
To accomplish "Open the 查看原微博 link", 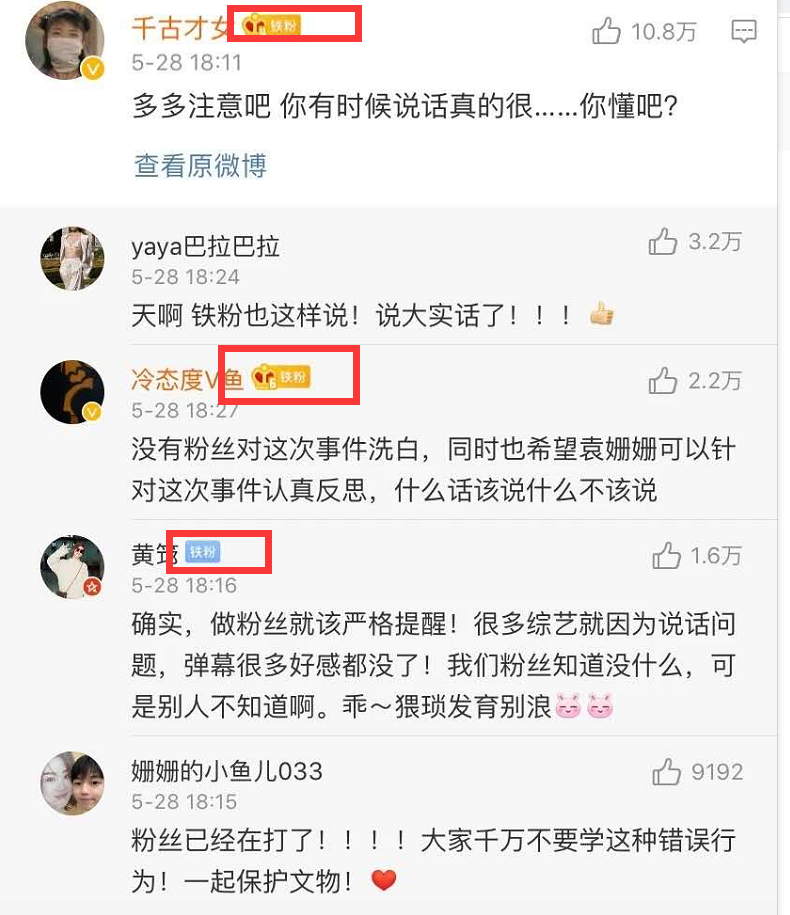I will point(200,165).
